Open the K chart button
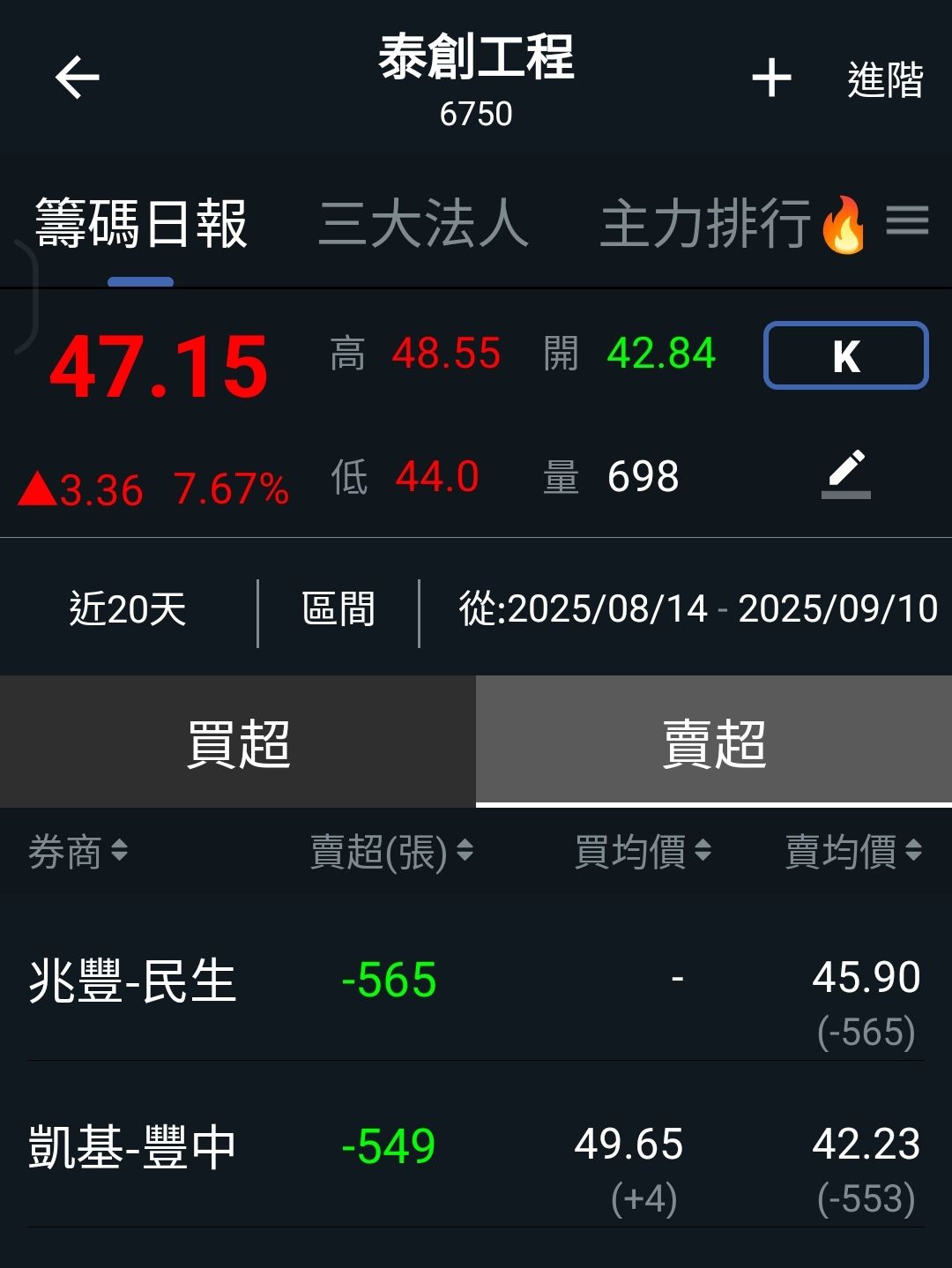The height and width of the screenshot is (1268, 952). pos(845,355)
